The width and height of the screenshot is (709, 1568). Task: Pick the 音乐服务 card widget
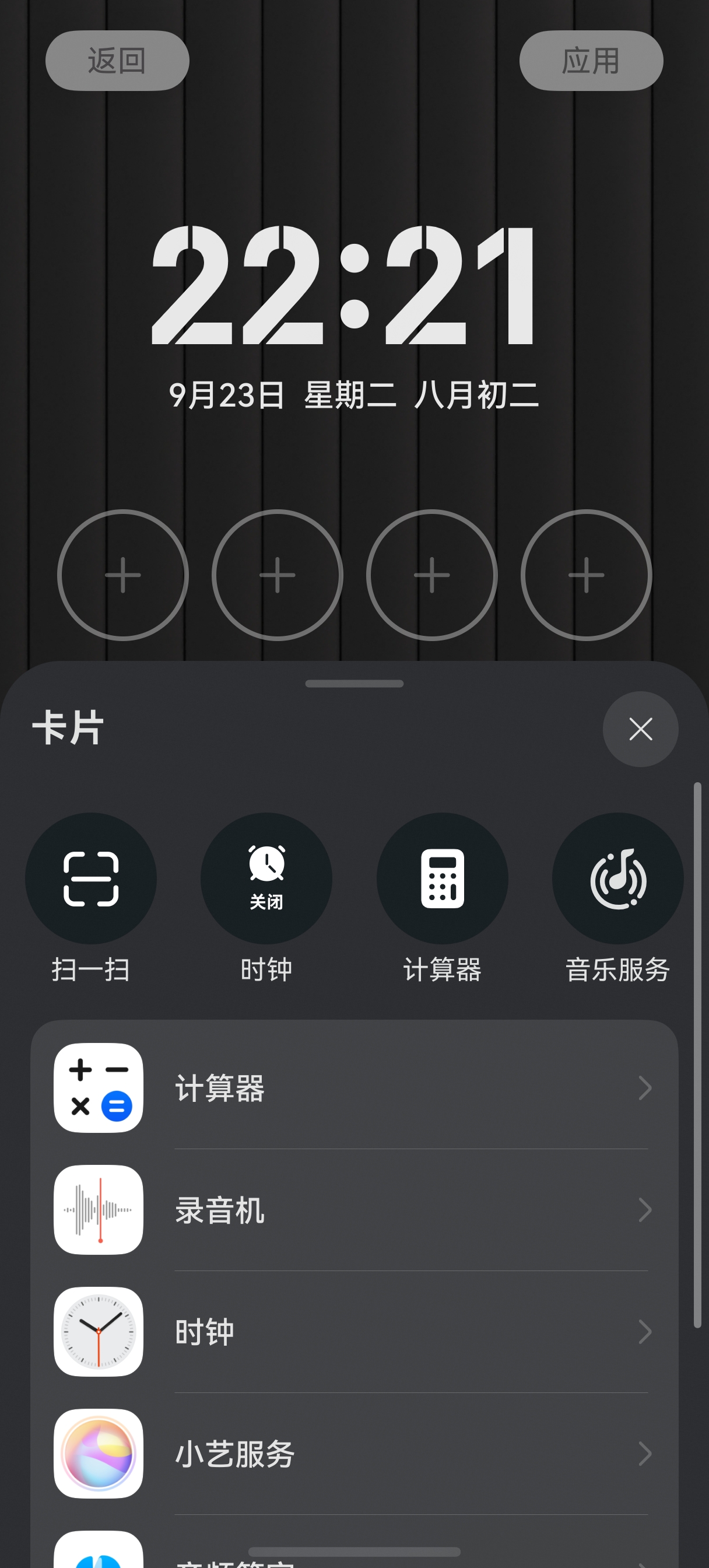617,878
